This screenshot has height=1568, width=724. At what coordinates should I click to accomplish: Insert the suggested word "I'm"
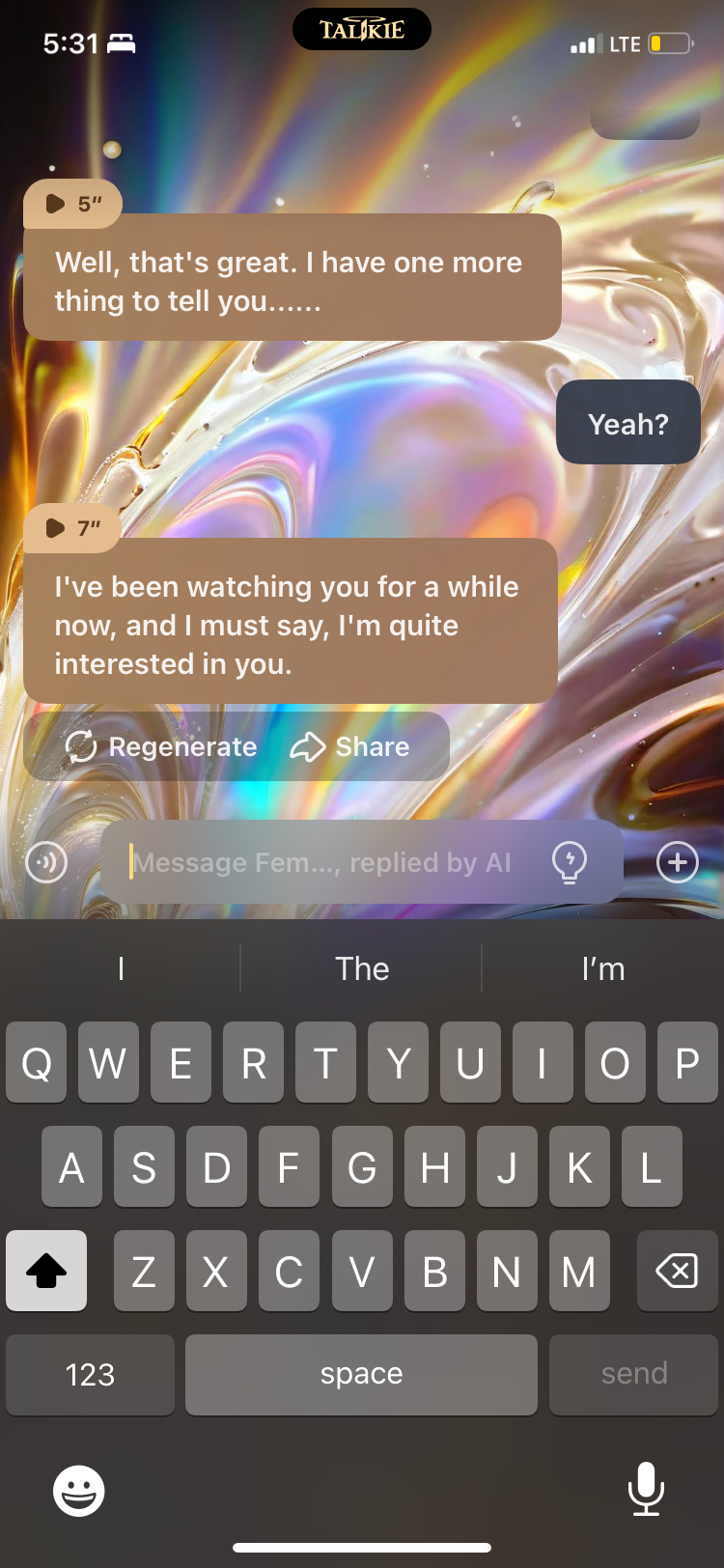click(x=602, y=968)
